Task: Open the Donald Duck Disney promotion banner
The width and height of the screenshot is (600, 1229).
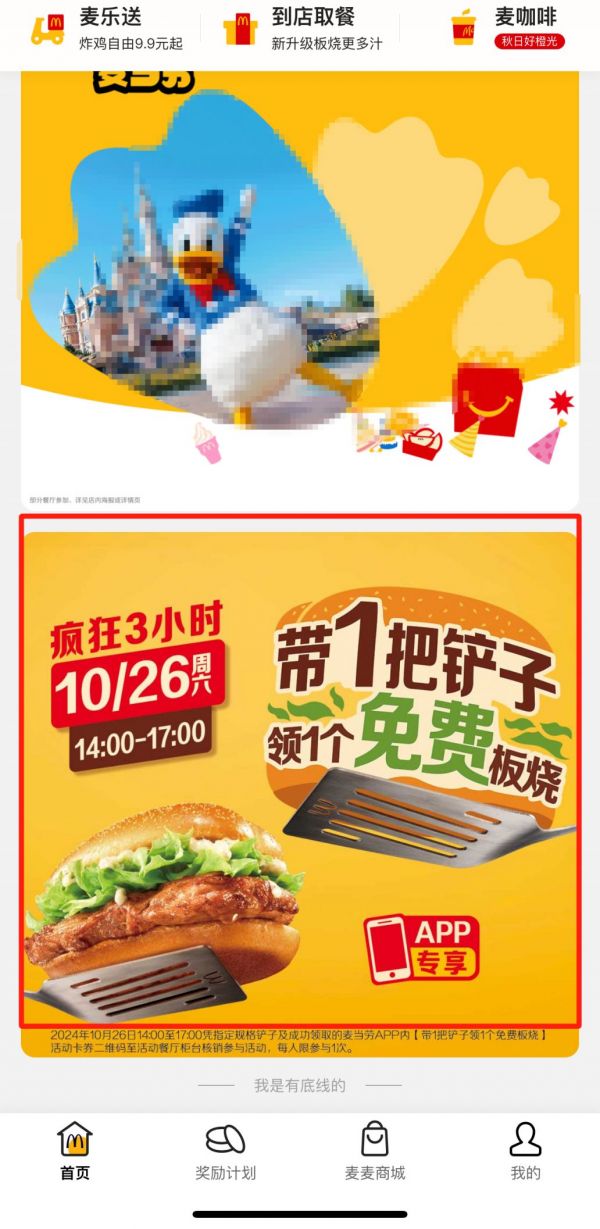Action: tap(300, 290)
